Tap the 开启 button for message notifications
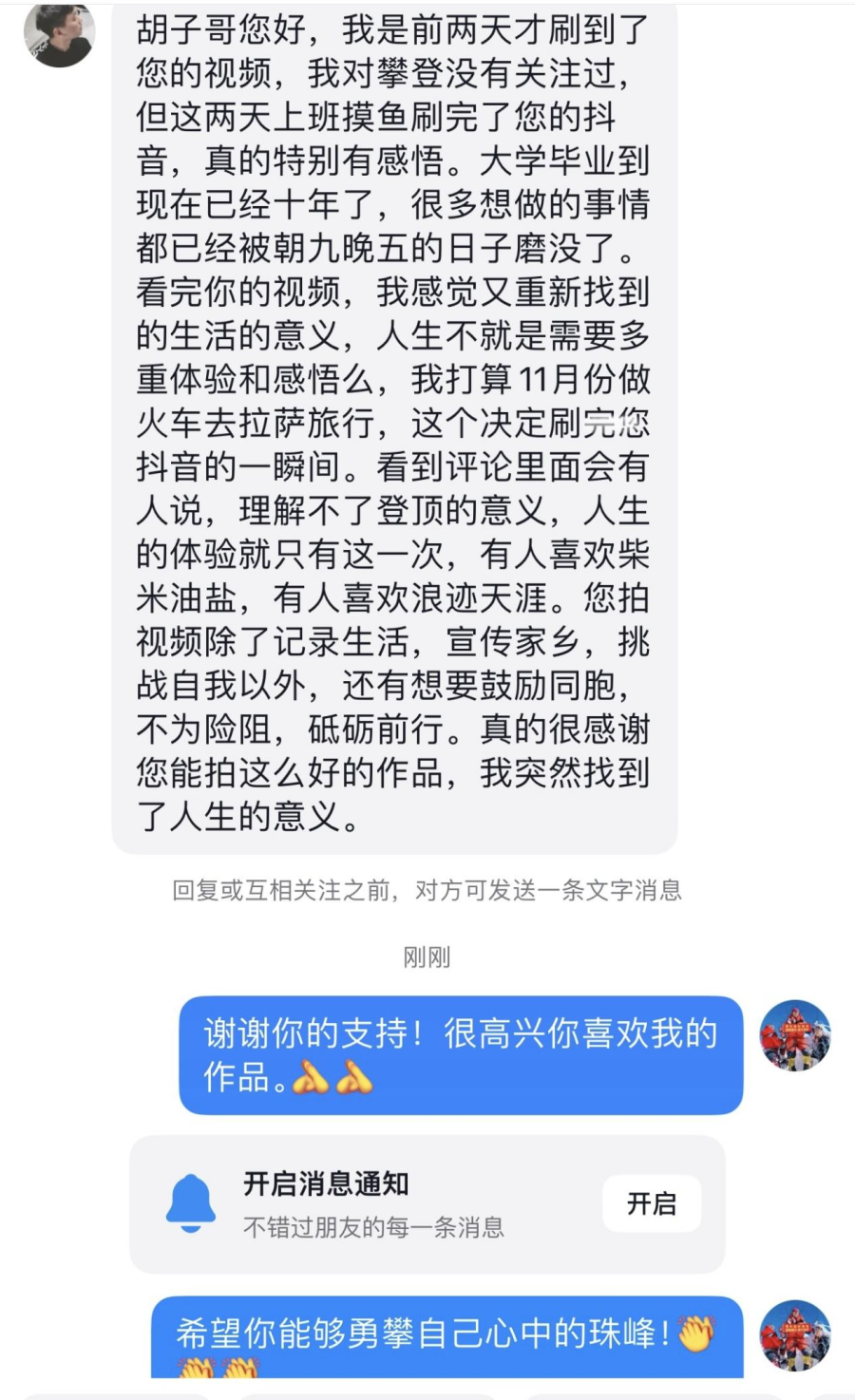Image resolution: width=855 pixels, height=1400 pixels. click(652, 1203)
